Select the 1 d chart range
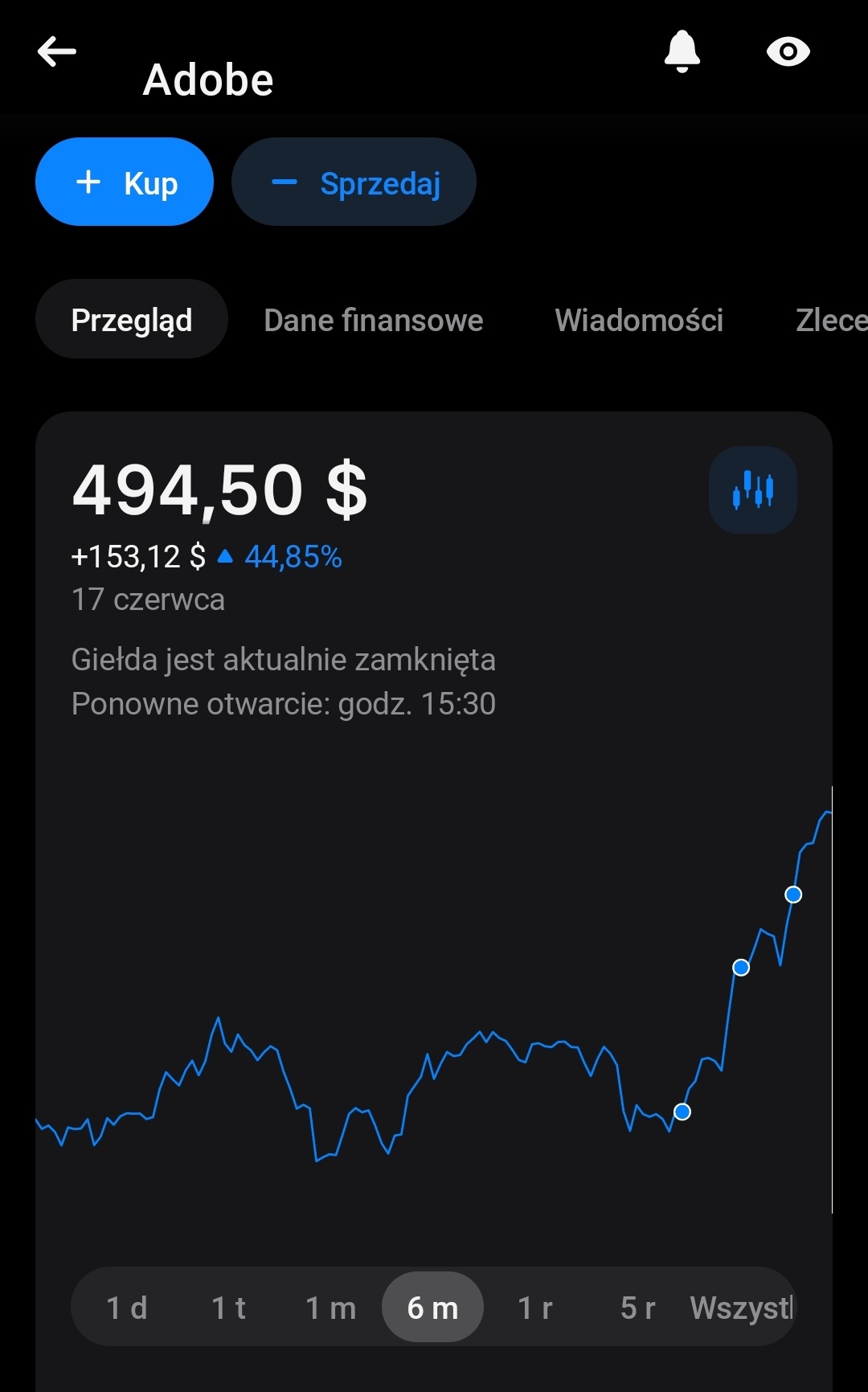Image resolution: width=868 pixels, height=1392 pixels. [x=127, y=1308]
